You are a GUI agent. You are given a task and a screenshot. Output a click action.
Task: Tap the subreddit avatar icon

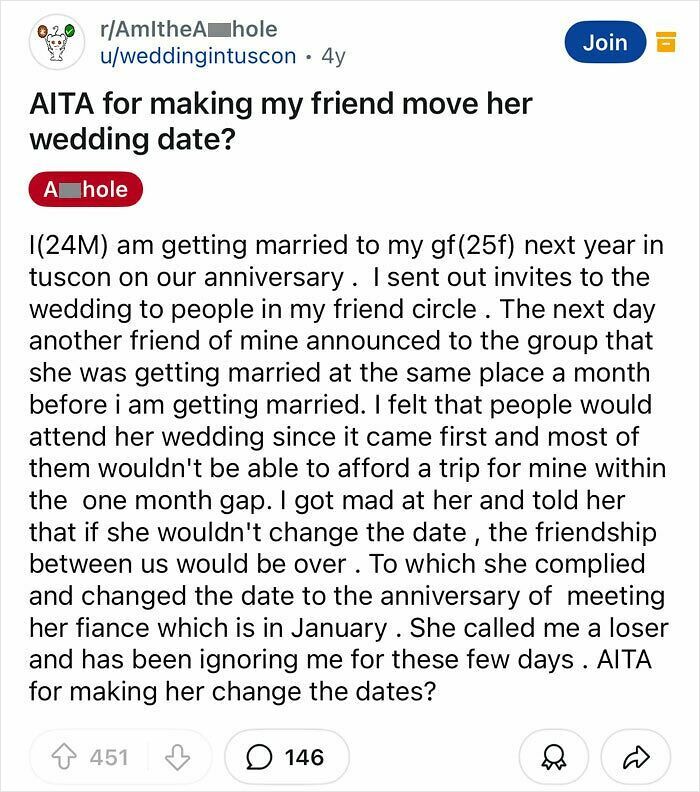(x=56, y=42)
